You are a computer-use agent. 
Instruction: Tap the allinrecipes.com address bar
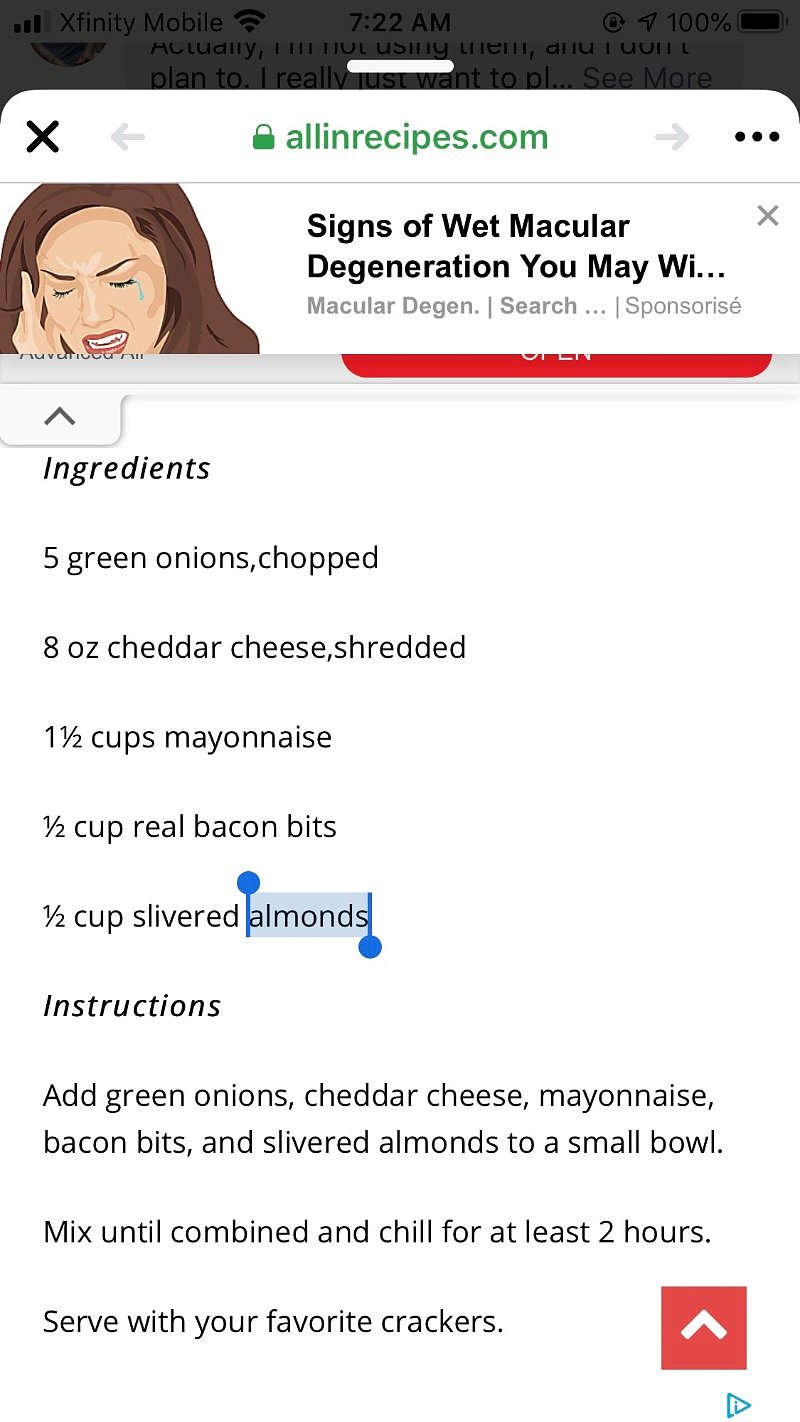point(401,137)
